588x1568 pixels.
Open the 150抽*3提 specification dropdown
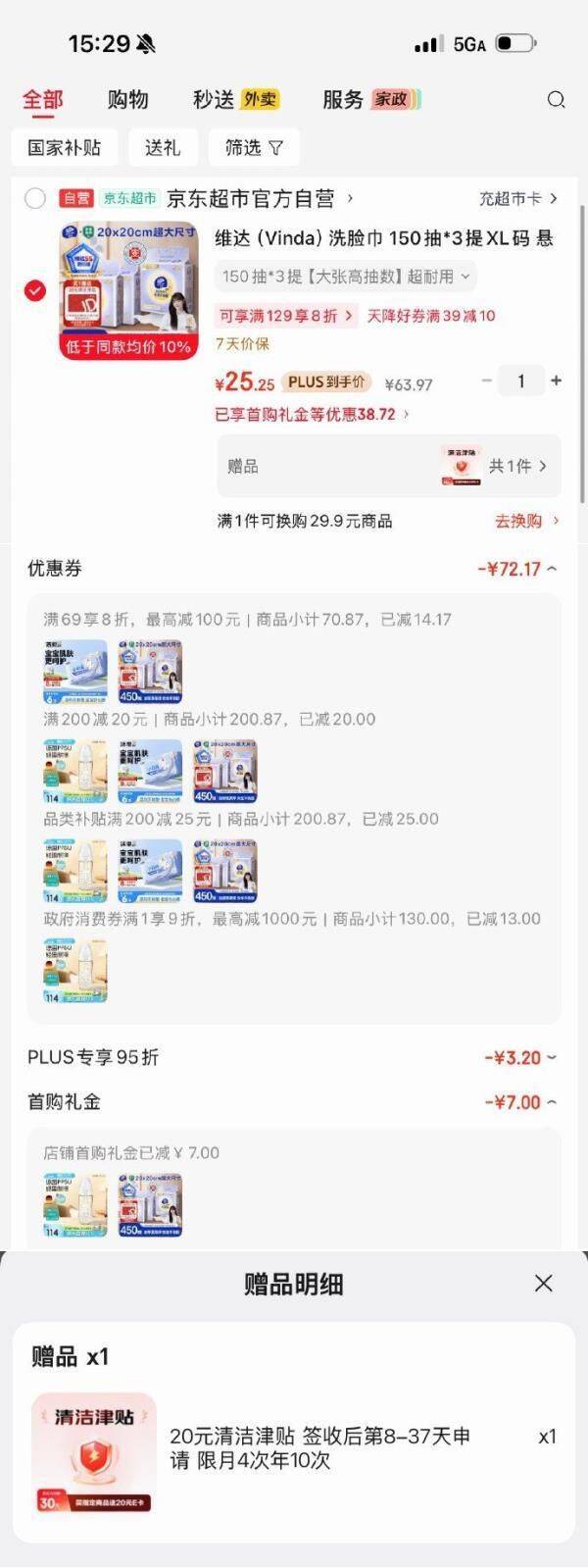click(x=346, y=277)
